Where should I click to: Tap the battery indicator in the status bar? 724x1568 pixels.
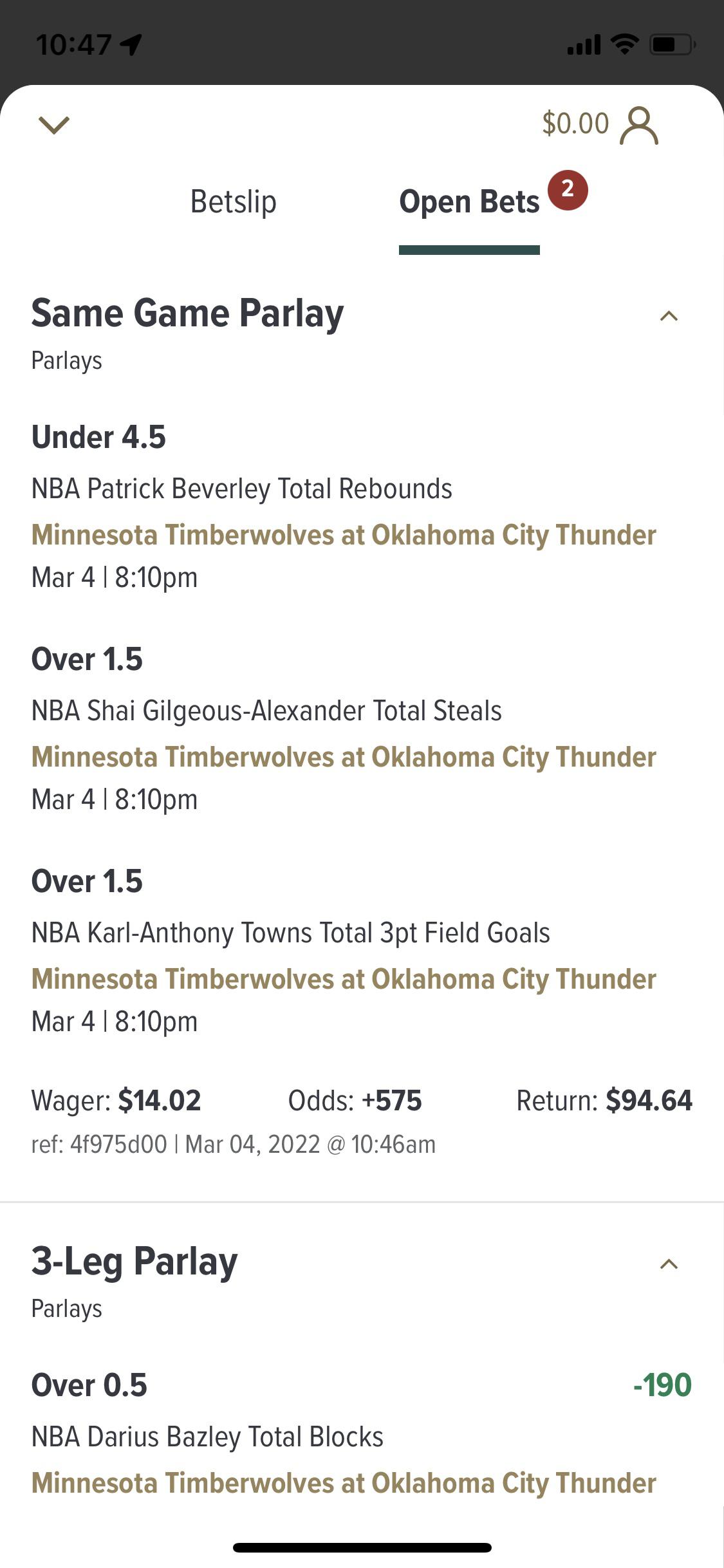click(671, 44)
